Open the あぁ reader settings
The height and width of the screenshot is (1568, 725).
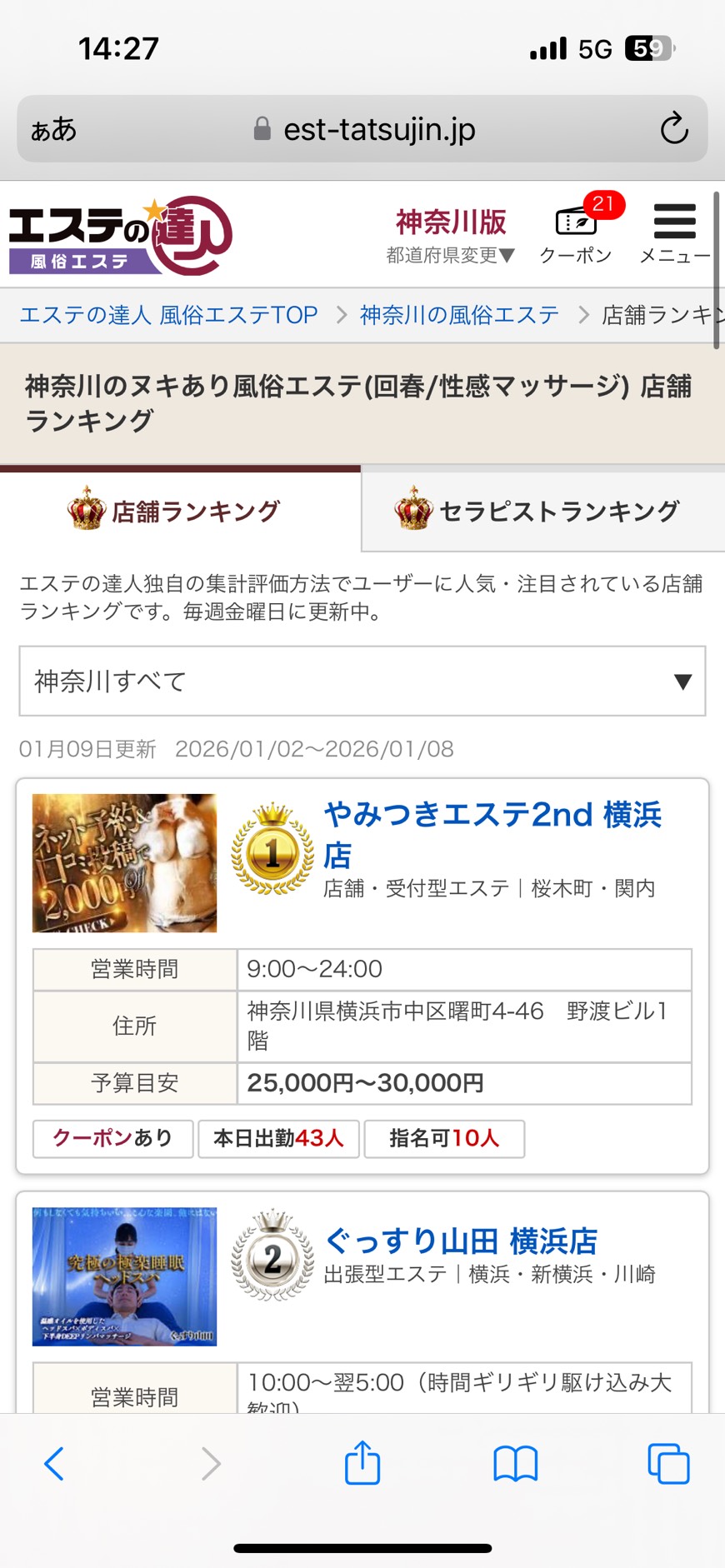pos(54,129)
